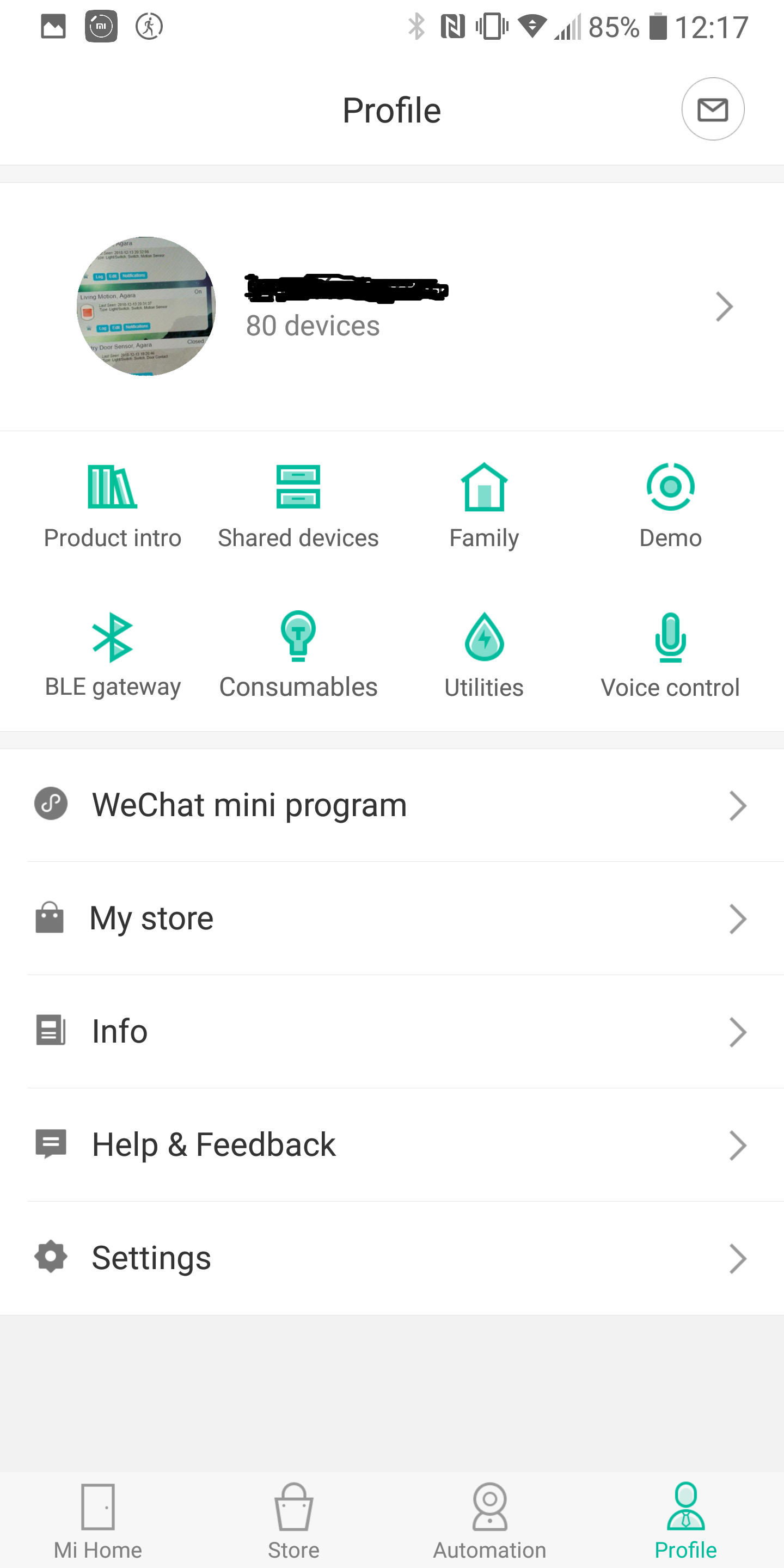The image size is (784, 1568).
Task: Open WeChat mini program
Action: click(392, 805)
